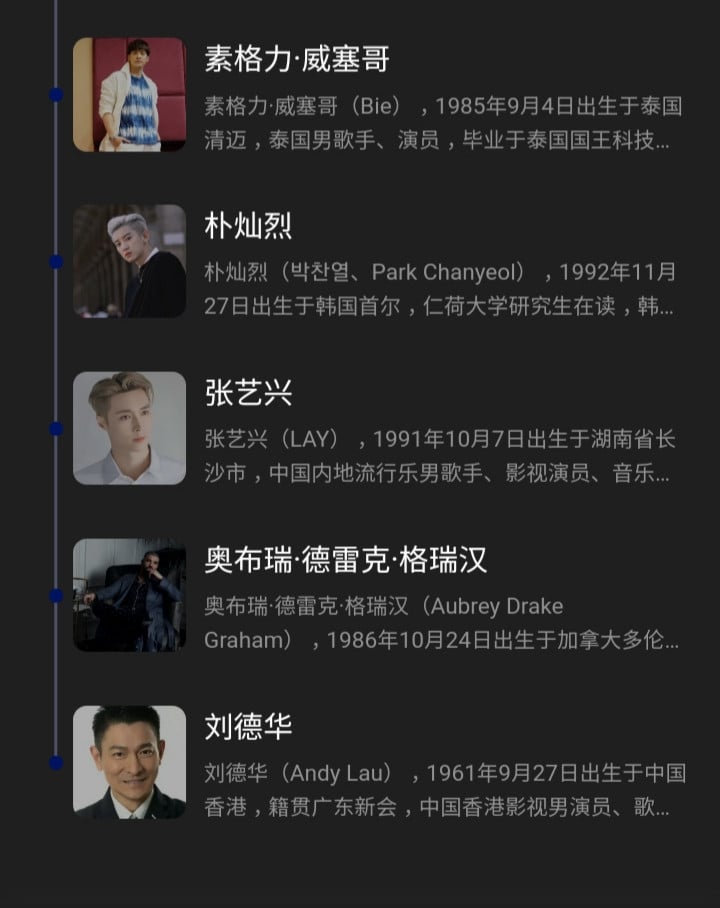Select the 奥布瑞·德雷克·格瑞汉 entry

[x=345, y=560]
